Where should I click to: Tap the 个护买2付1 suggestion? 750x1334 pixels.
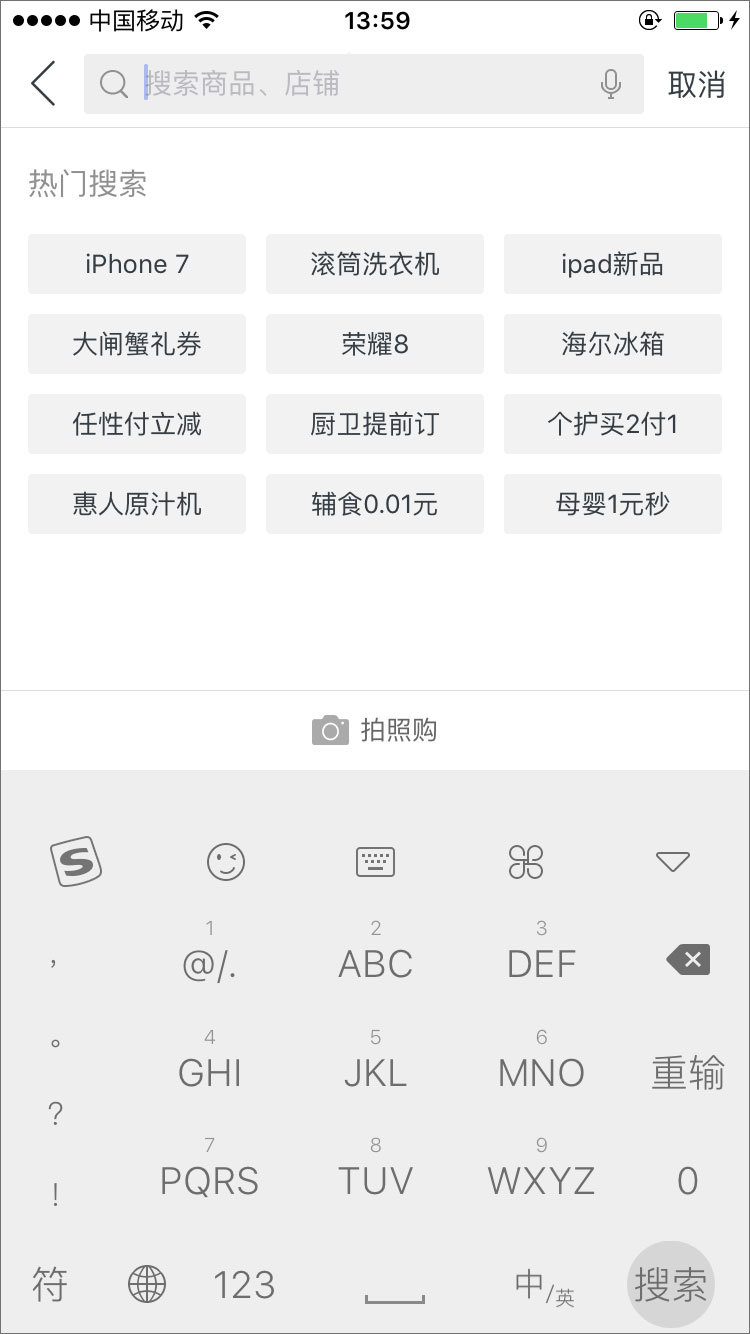[612, 424]
